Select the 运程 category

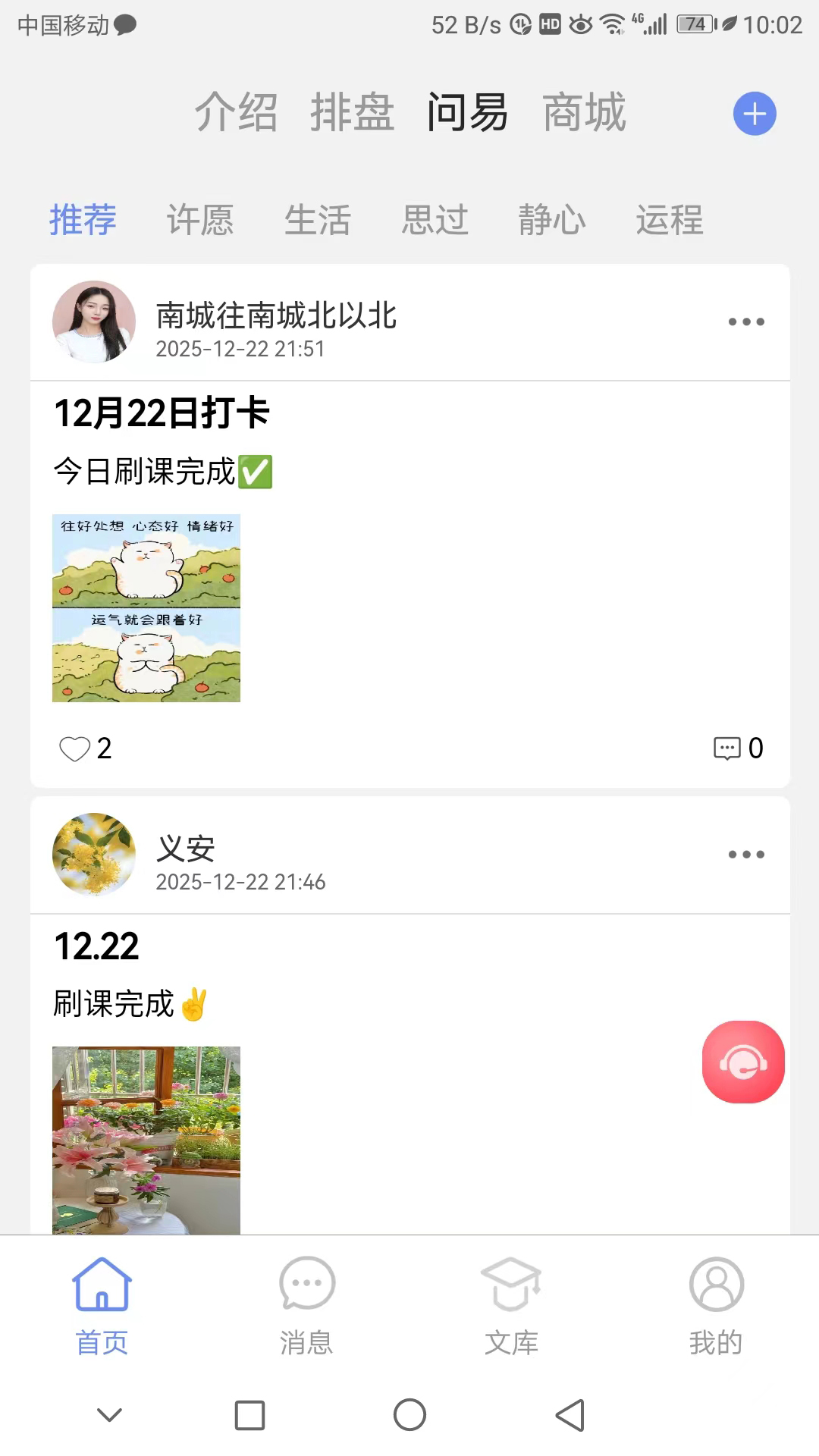coord(668,220)
